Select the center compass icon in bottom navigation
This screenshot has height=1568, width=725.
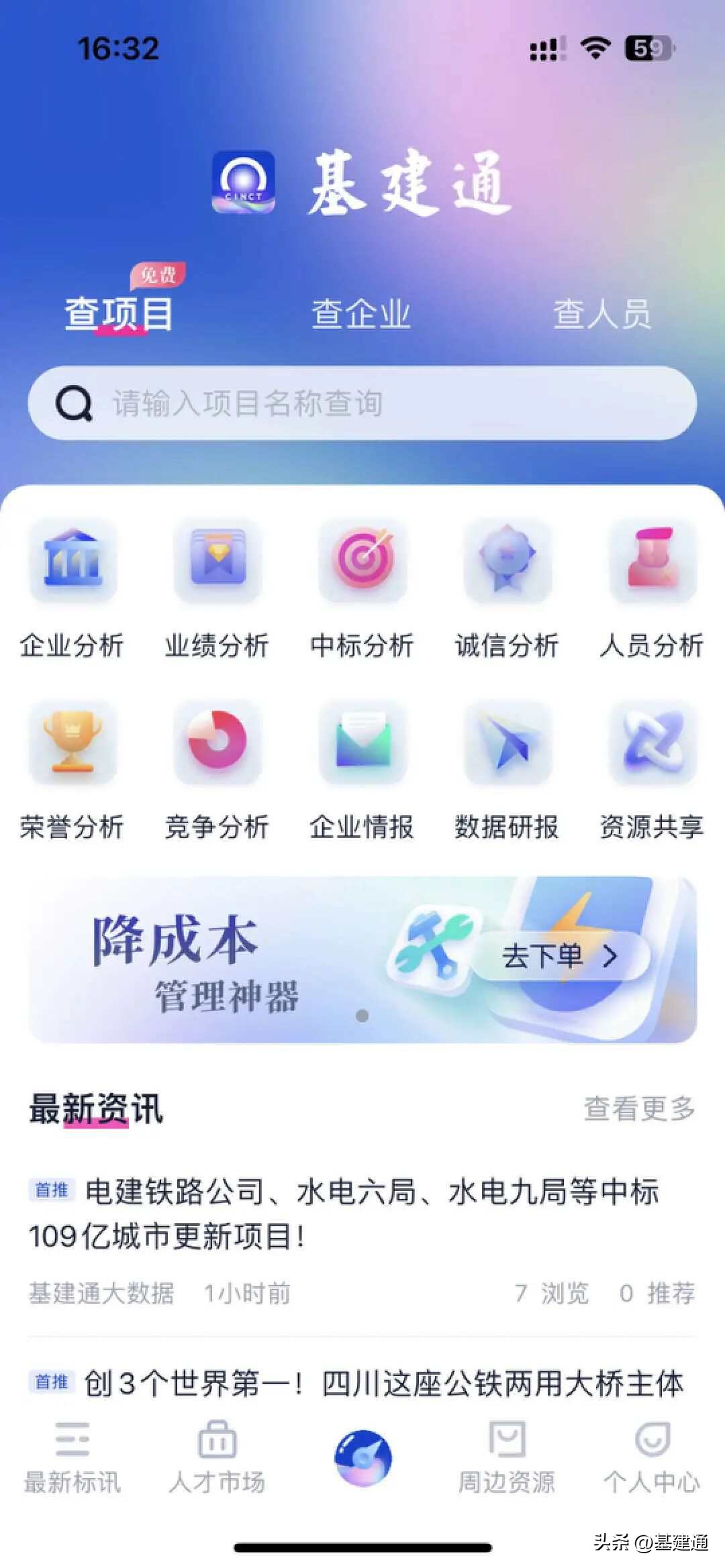coord(362,1449)
